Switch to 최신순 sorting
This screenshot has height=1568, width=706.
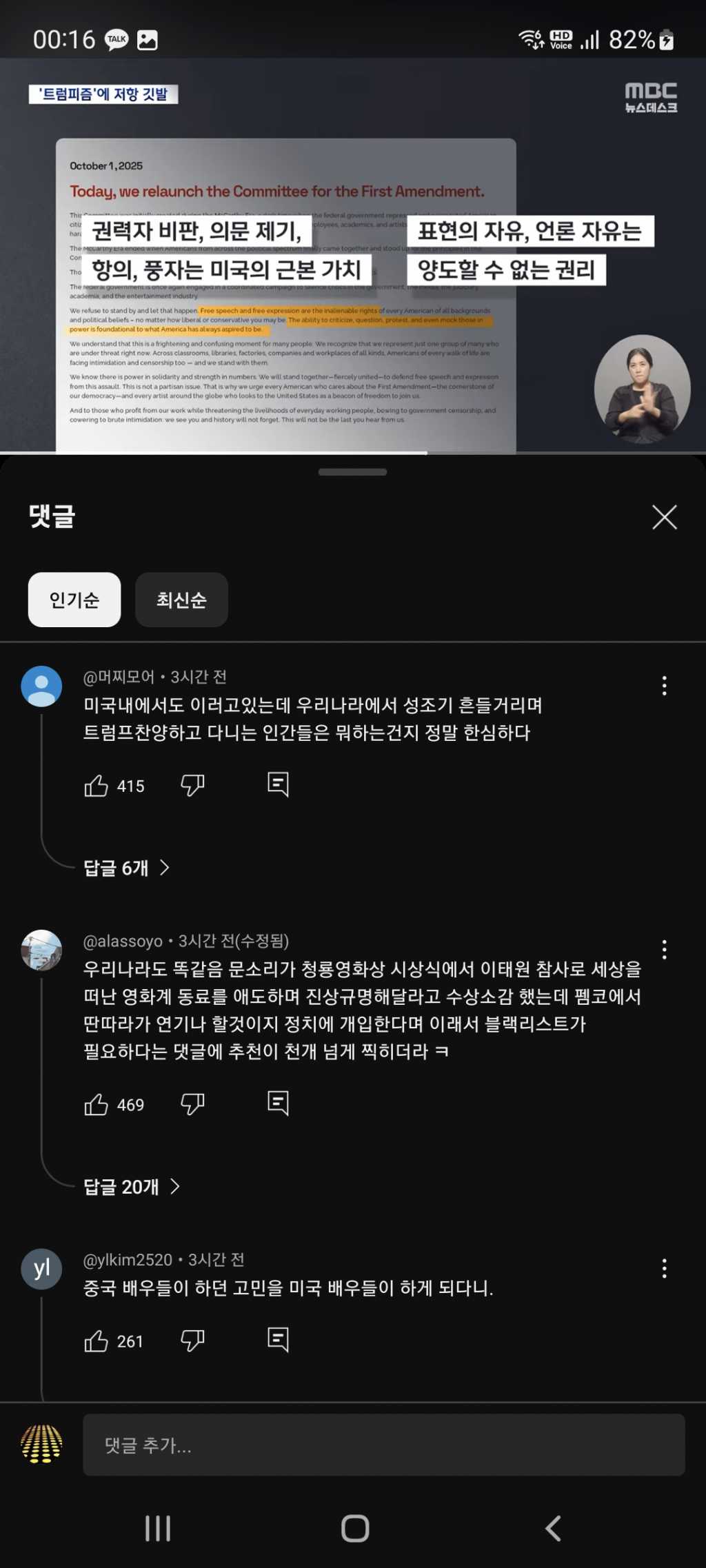[181, 600]
